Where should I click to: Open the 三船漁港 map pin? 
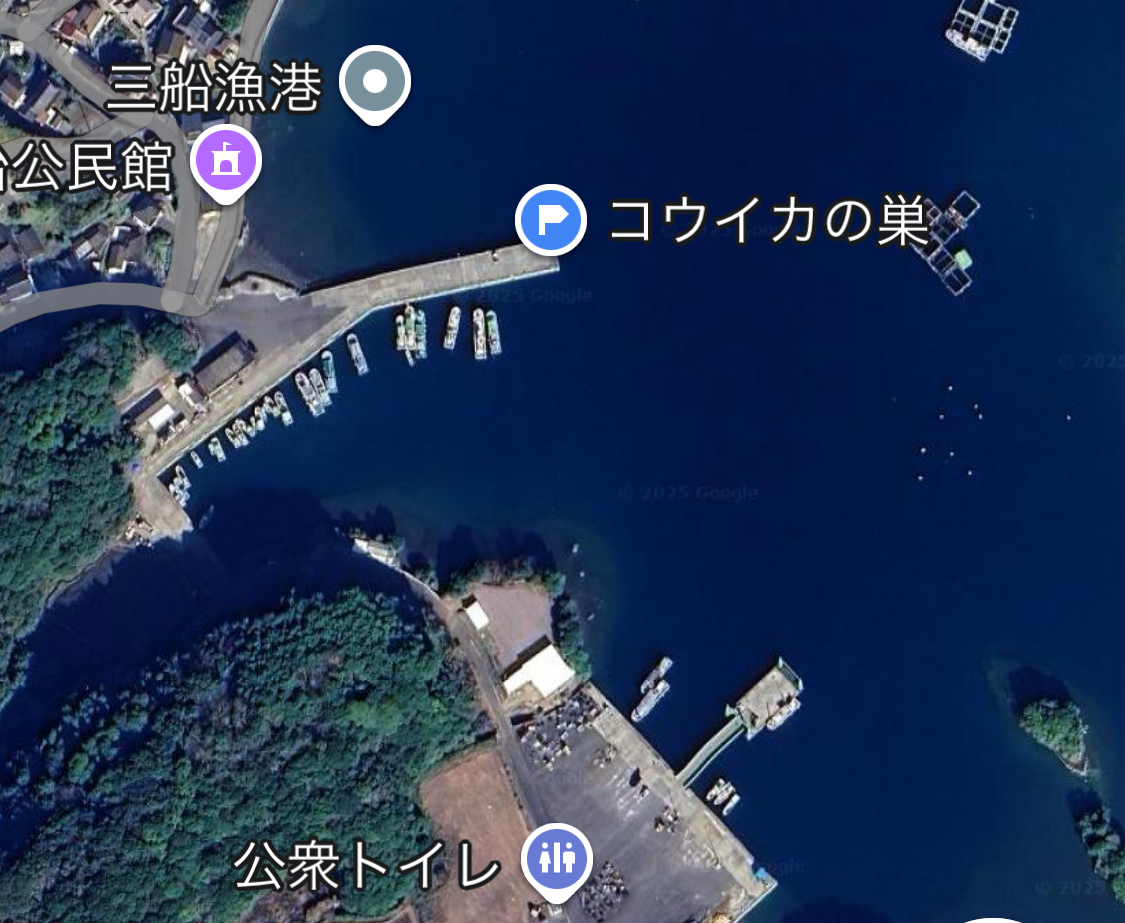(375, 82)
